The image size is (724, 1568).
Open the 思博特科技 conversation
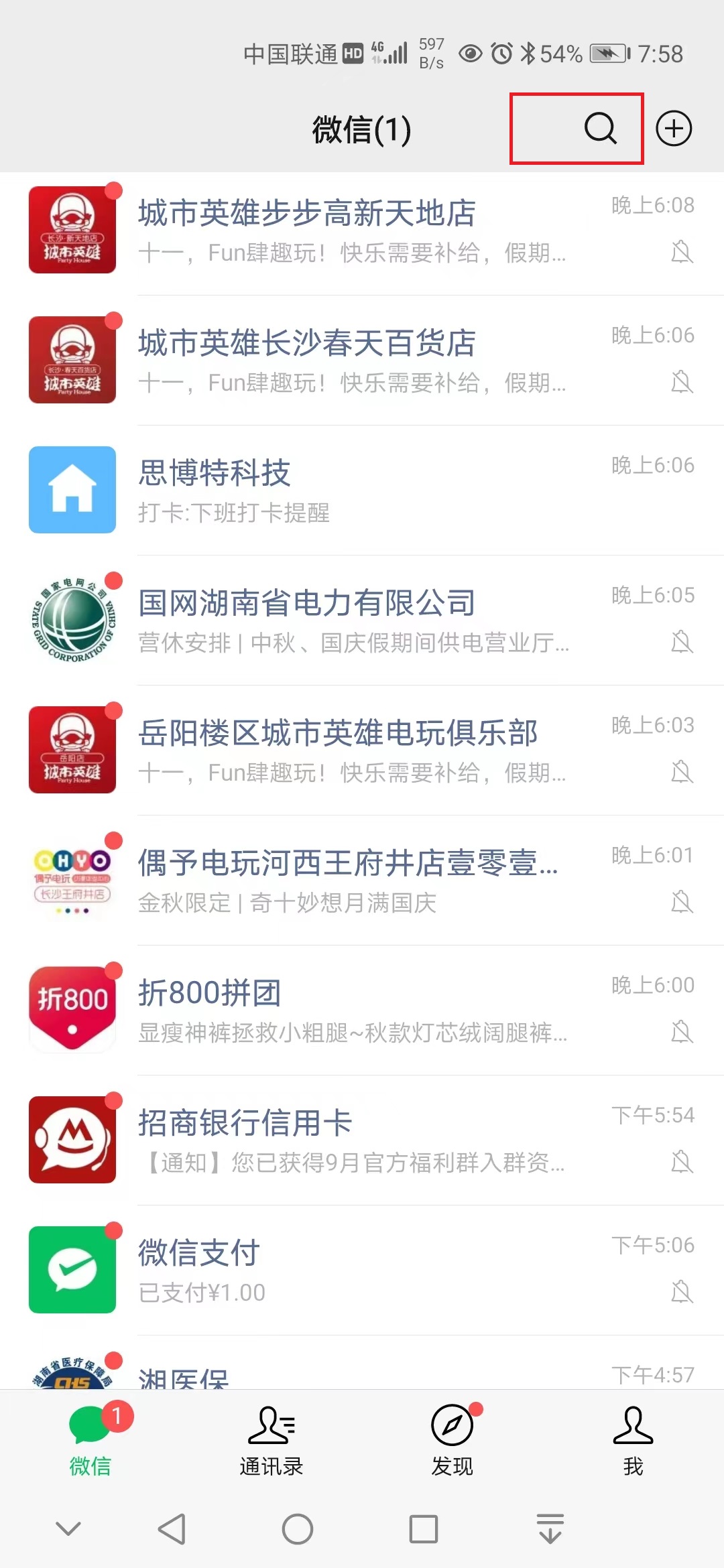362,491
